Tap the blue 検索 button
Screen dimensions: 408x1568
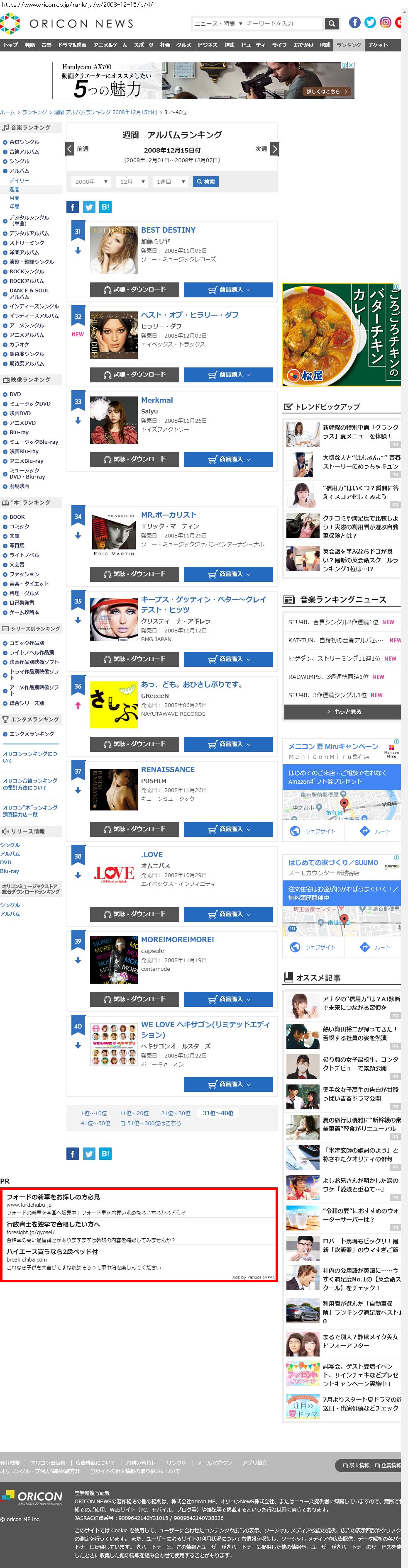click(x=205, y=182)
